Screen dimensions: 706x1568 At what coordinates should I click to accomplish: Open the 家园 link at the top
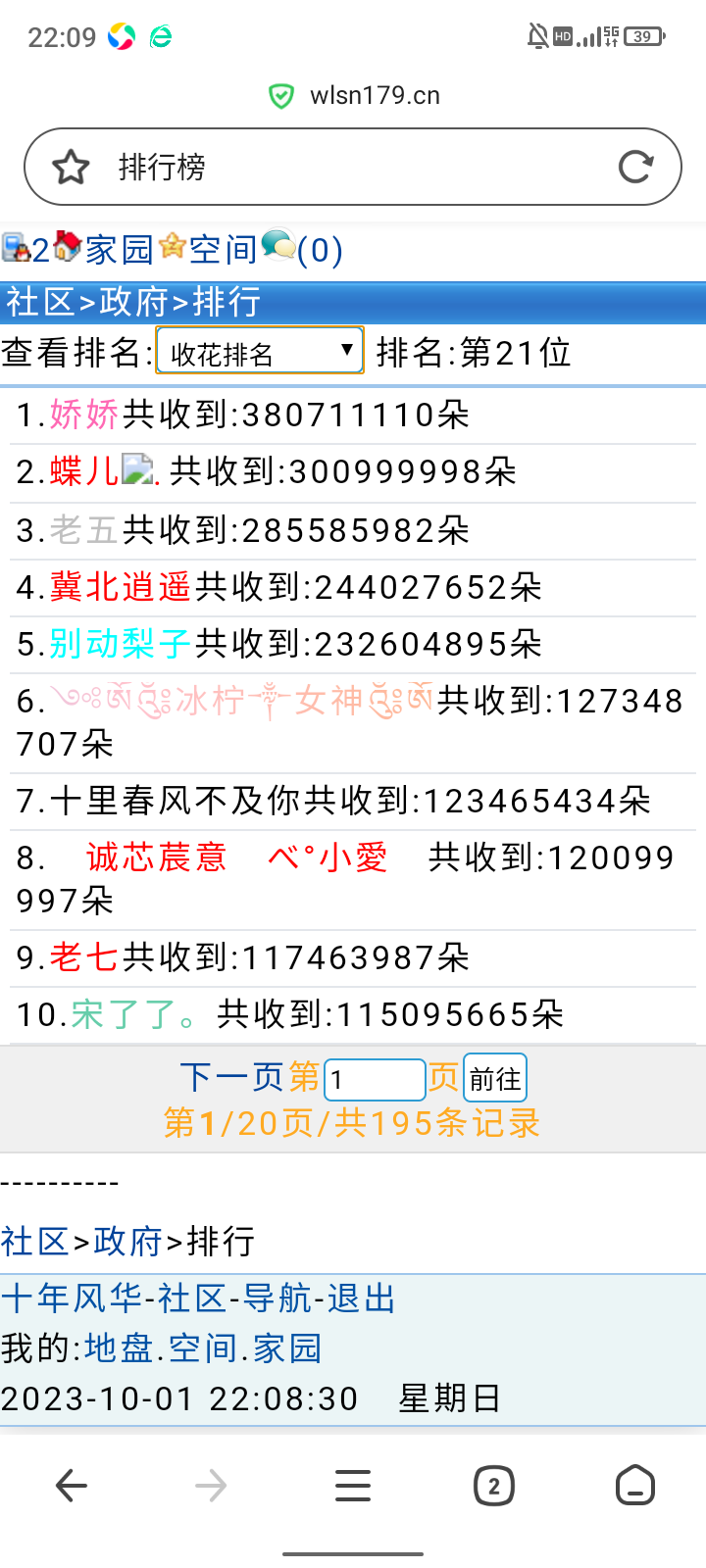[118, 250]
